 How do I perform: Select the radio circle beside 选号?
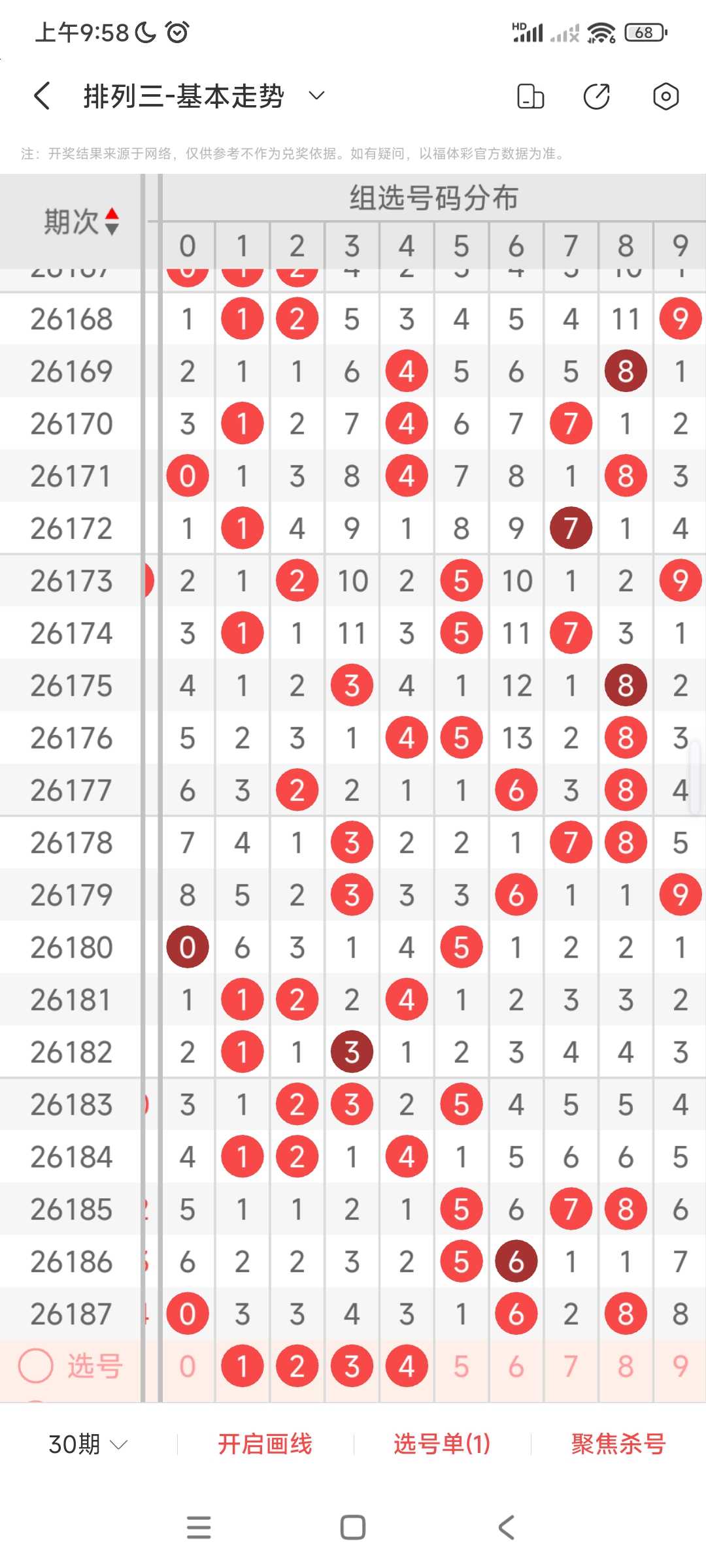[35, 1365]
